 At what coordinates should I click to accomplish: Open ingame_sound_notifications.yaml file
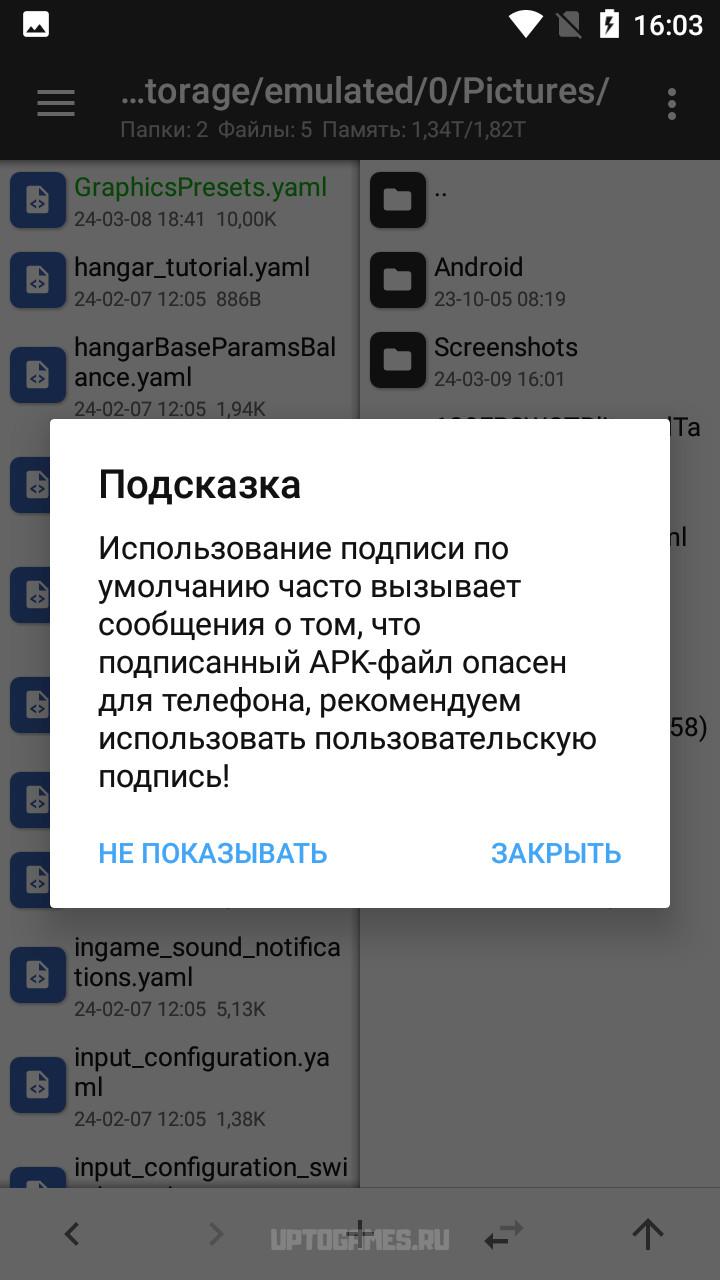[180, 975]
